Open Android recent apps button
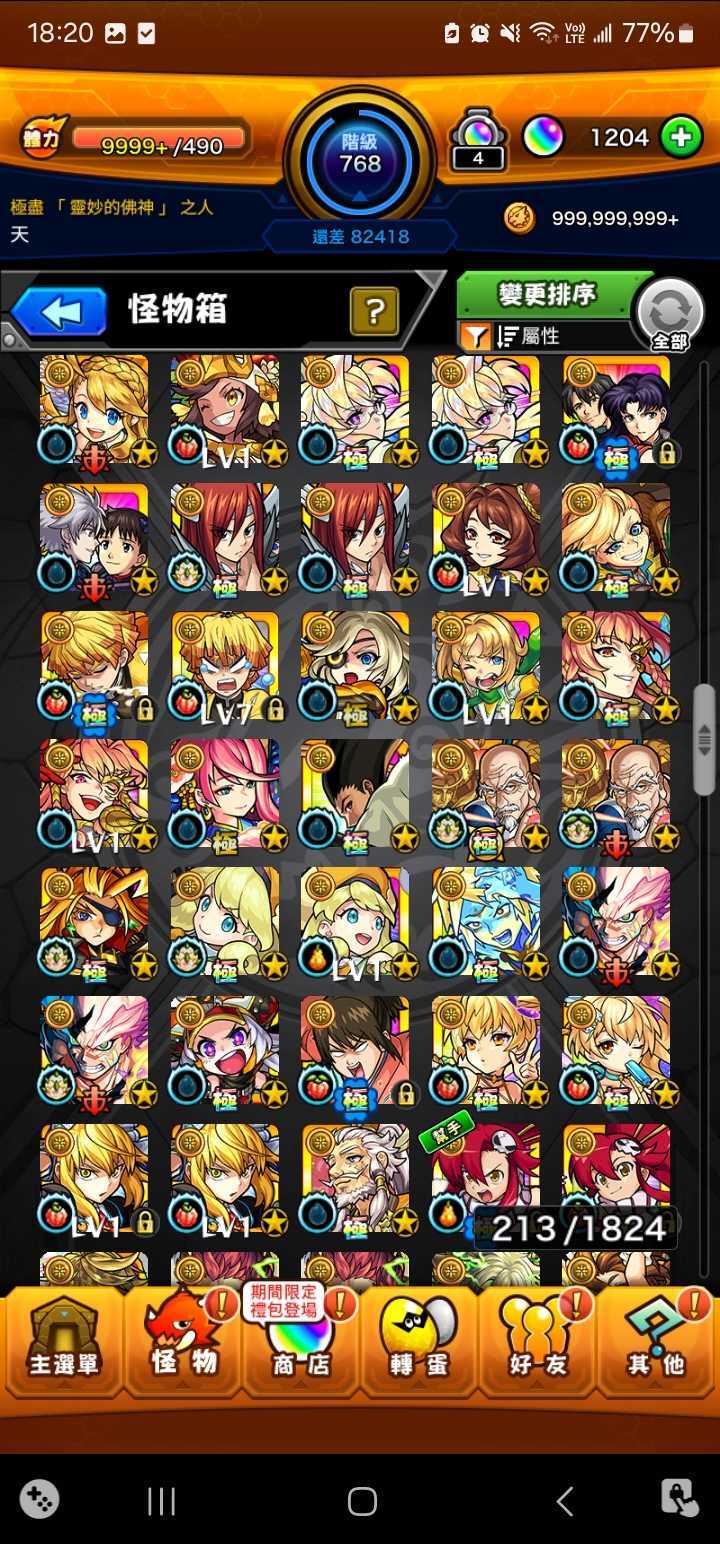The image size is (720, 1544). [161, 1500]
